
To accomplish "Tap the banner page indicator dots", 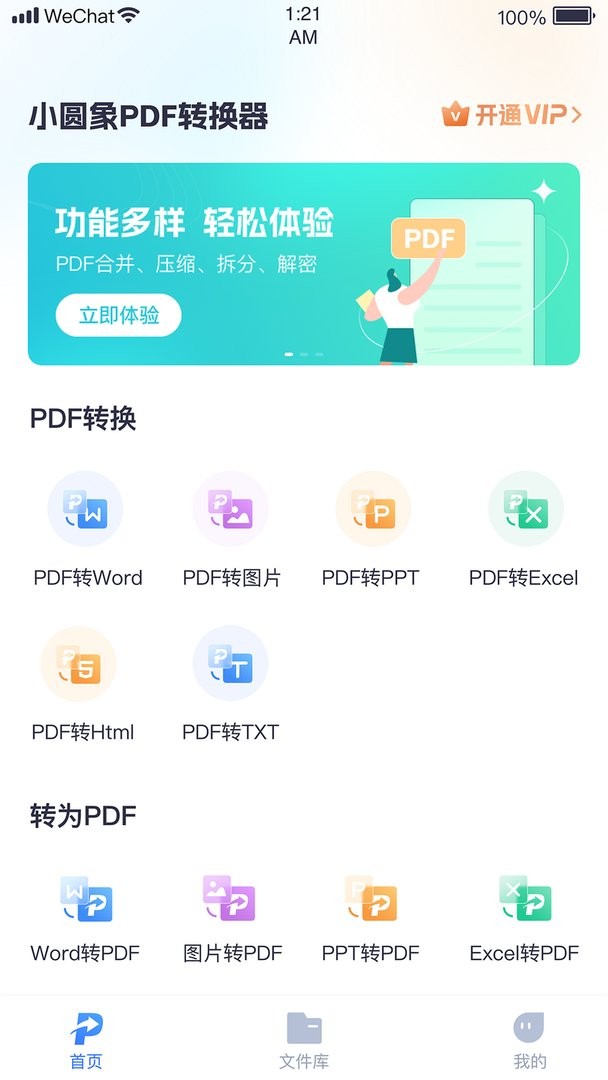I will click(304, 354).
